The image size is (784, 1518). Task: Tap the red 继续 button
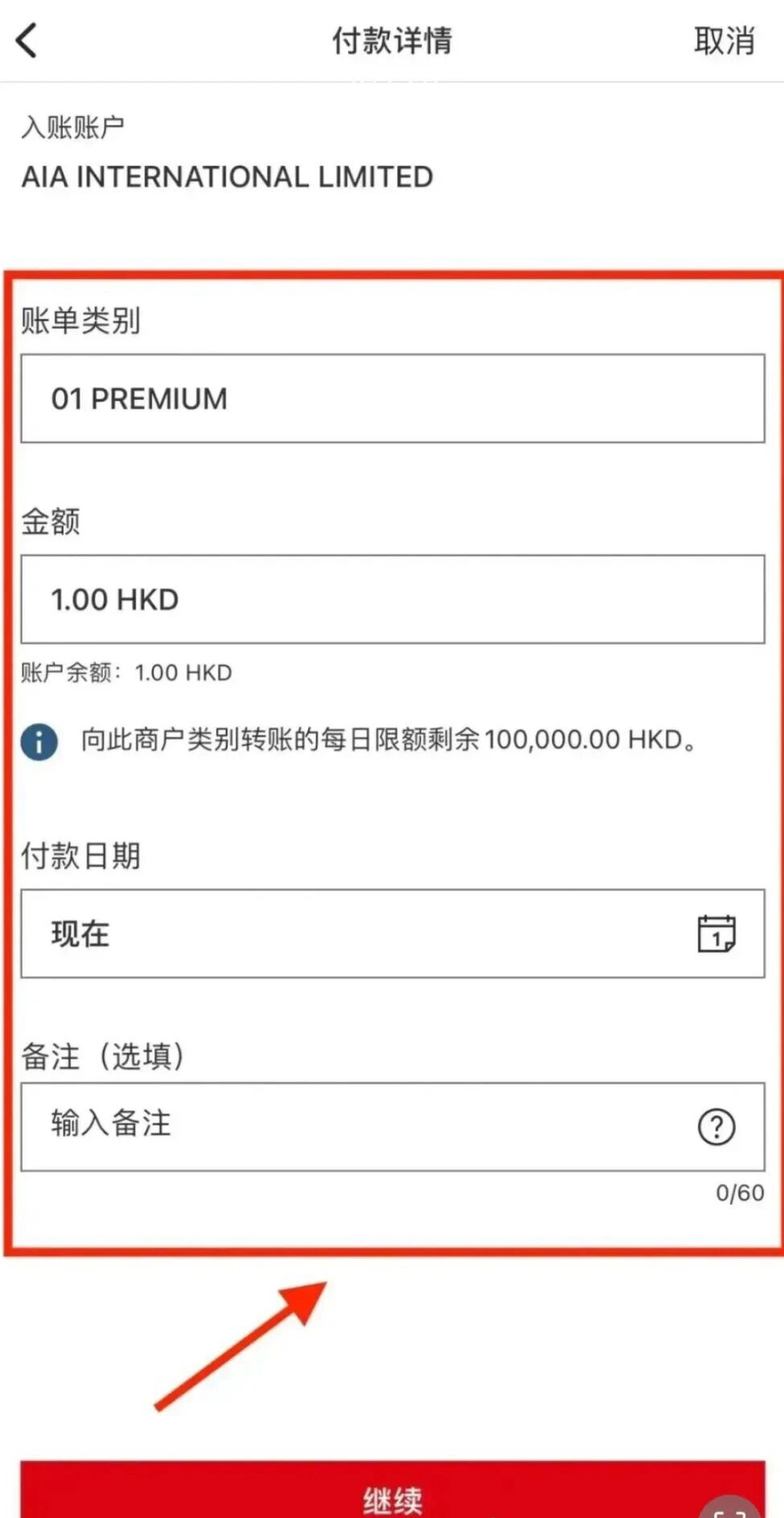coord(392,1495)
